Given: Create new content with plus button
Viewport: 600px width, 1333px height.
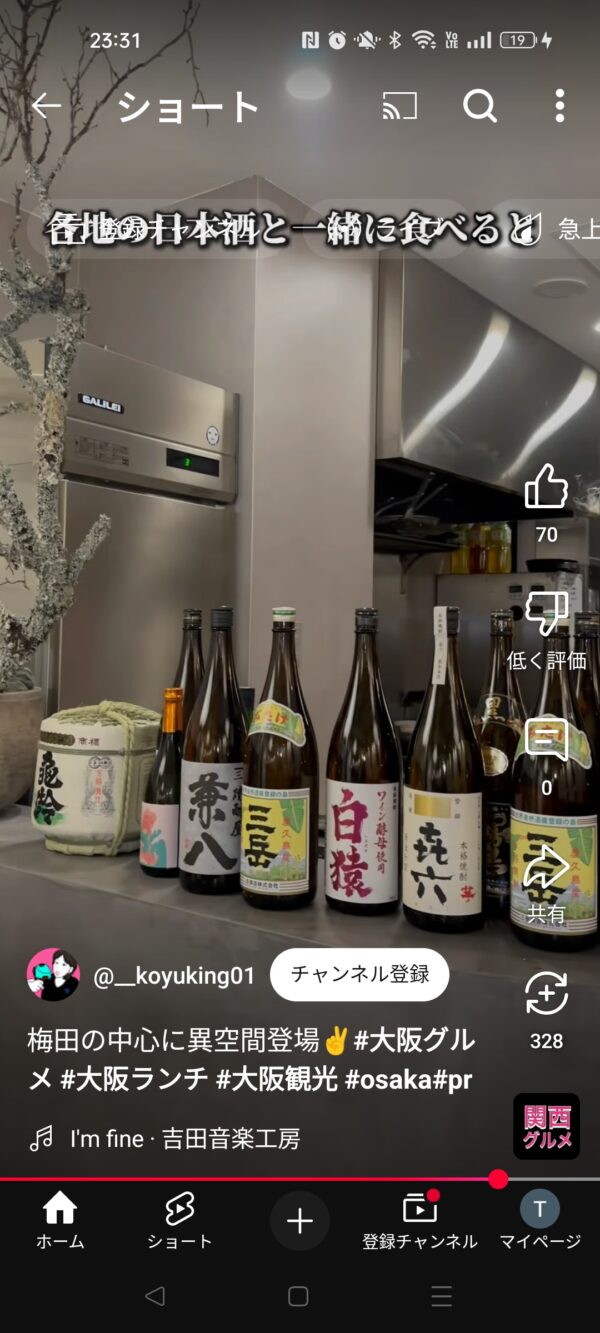Looking at the screenshot, I should tap(300, 1221).
